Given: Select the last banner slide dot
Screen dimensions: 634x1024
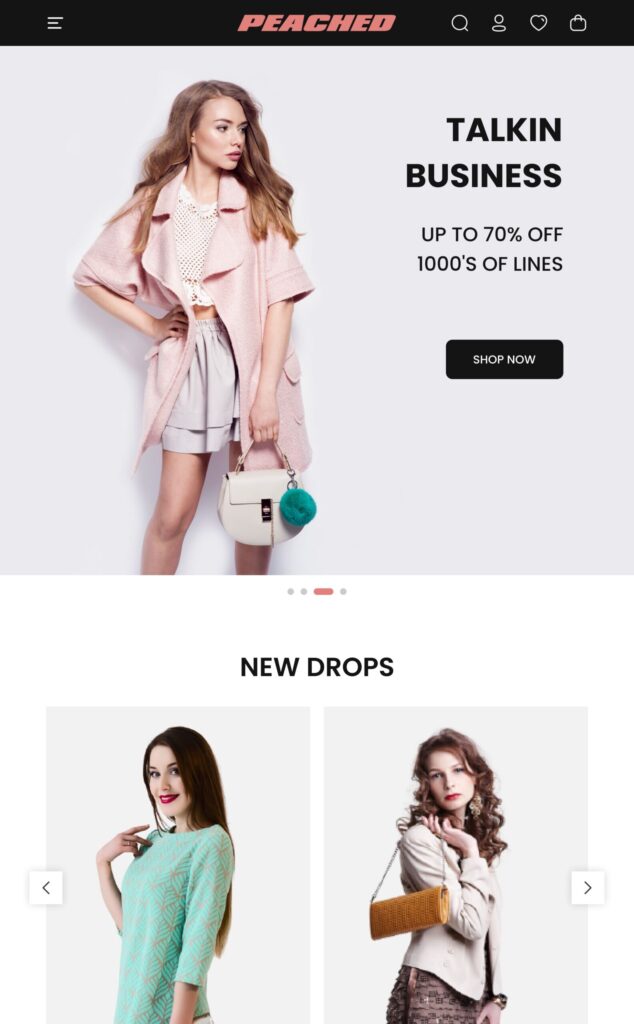Looking at the screenshot, I should click(343, 591).
